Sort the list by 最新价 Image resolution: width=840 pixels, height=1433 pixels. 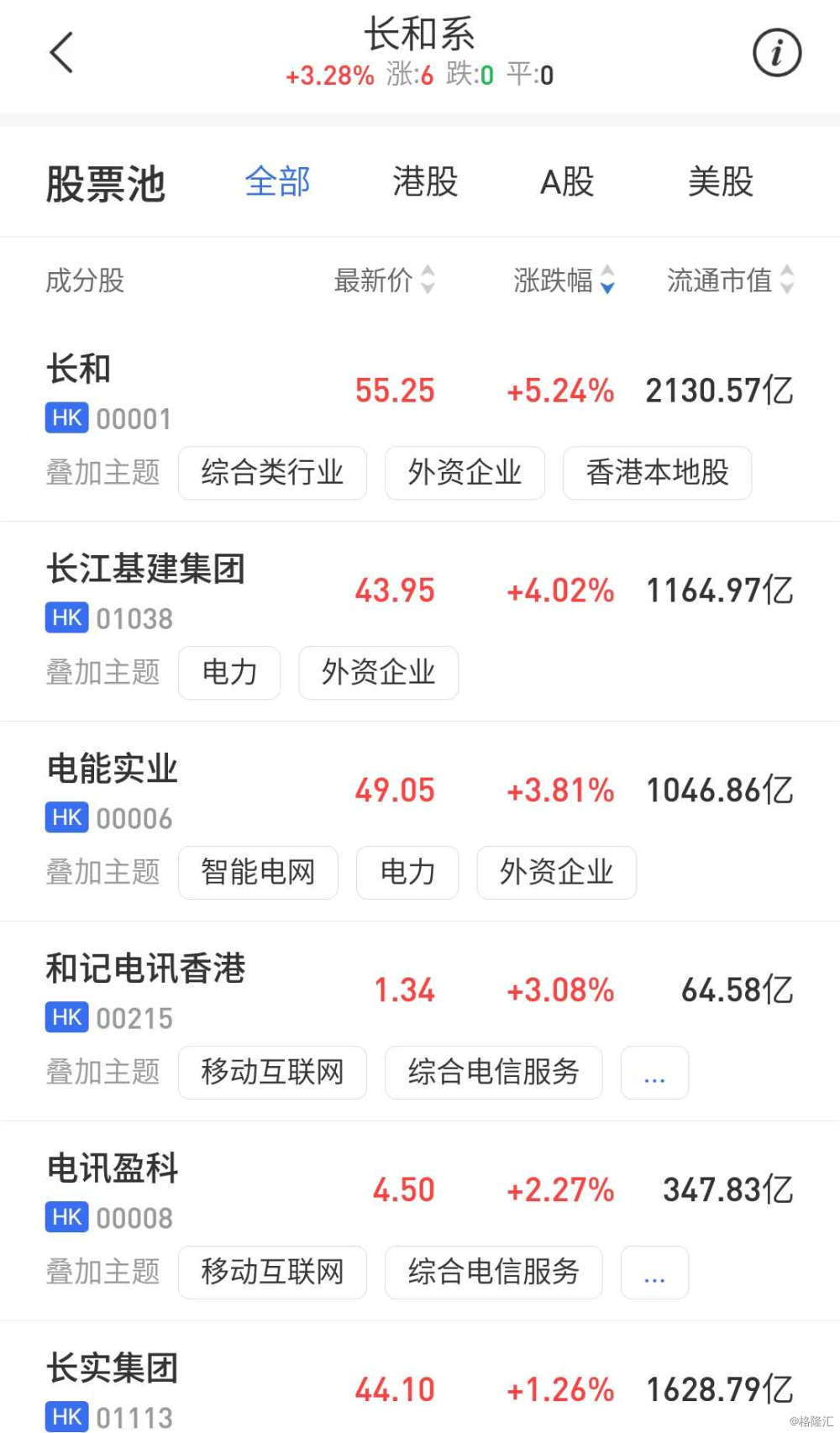[x=385, y=280]
